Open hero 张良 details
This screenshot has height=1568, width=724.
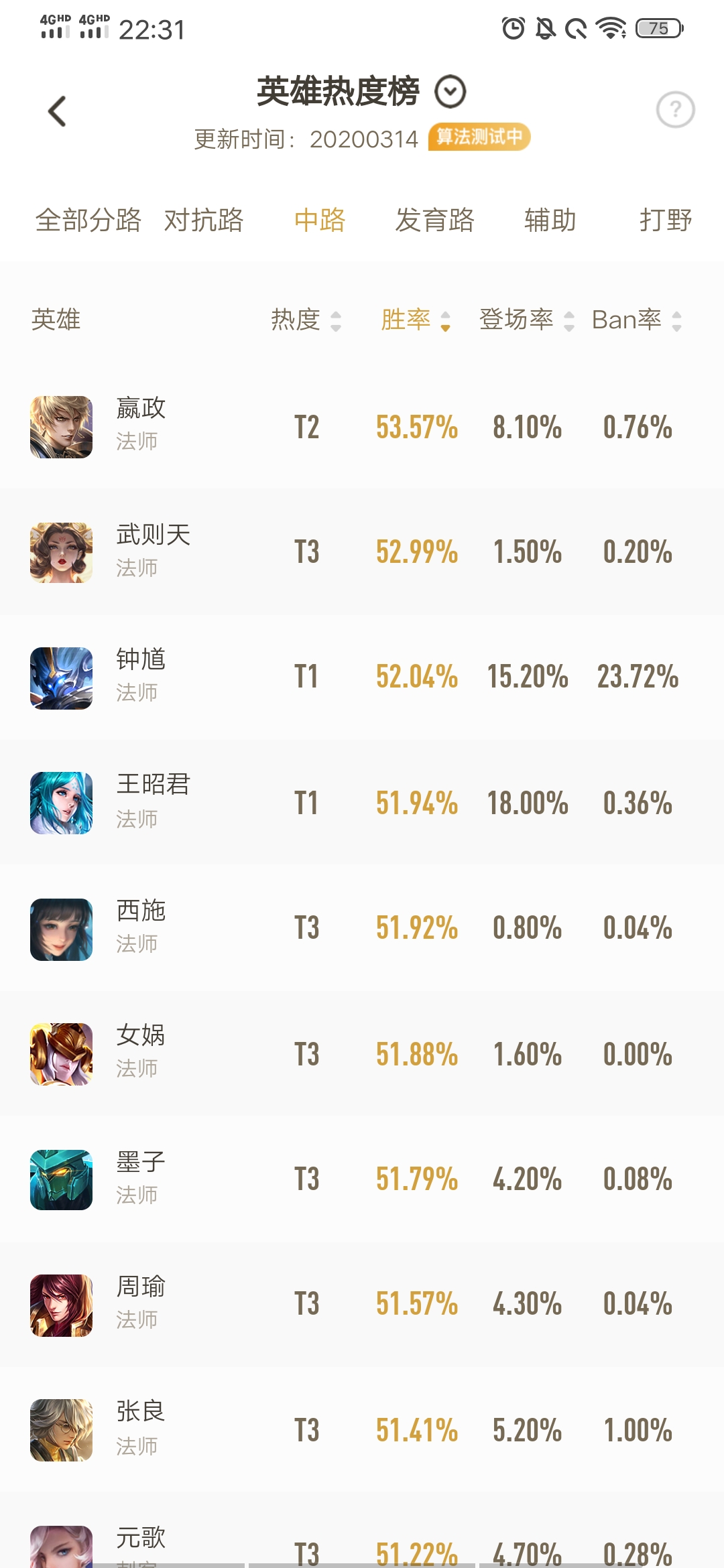141,1429
